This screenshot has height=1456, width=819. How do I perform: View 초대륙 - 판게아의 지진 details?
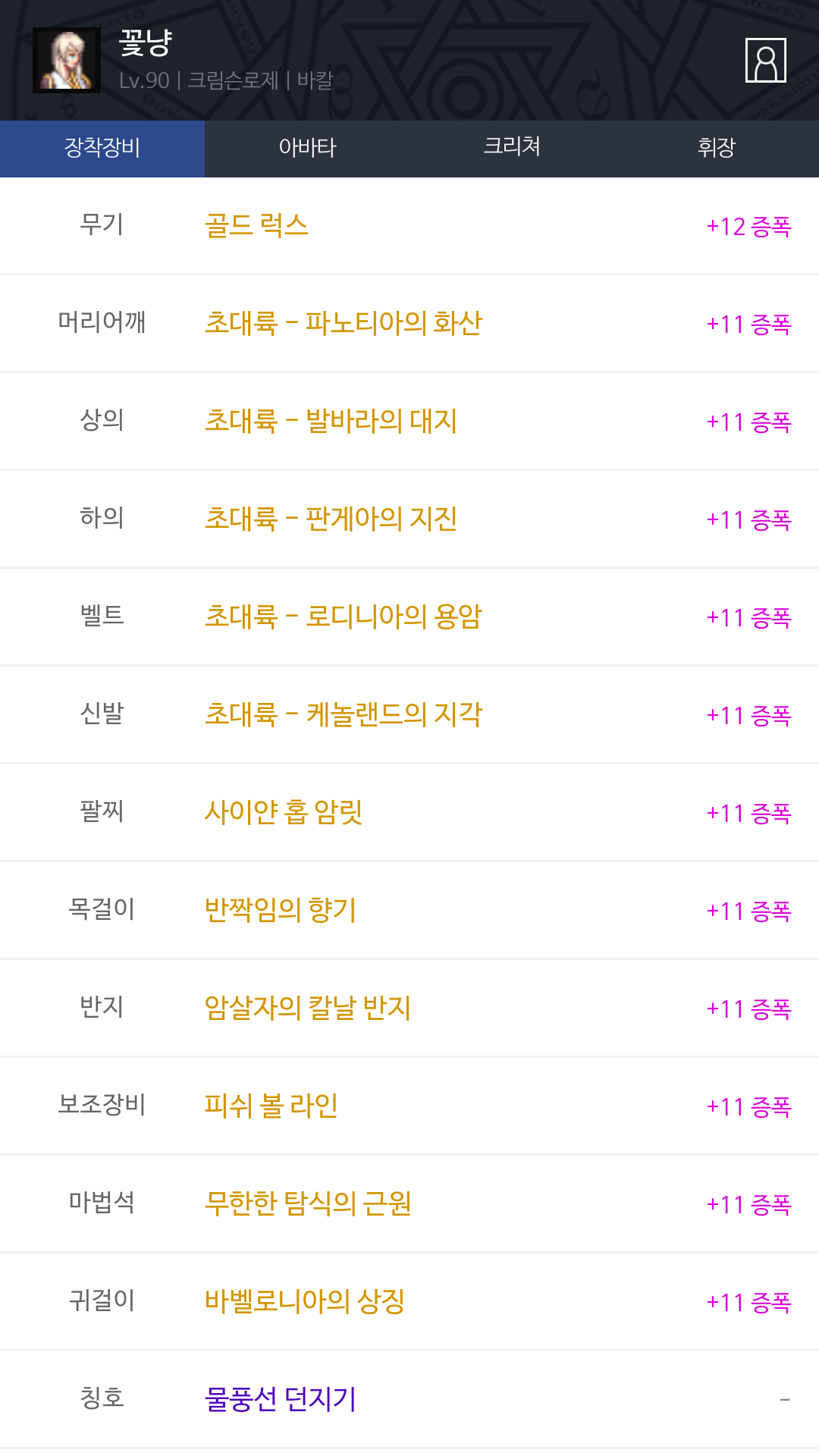point(331,519)
